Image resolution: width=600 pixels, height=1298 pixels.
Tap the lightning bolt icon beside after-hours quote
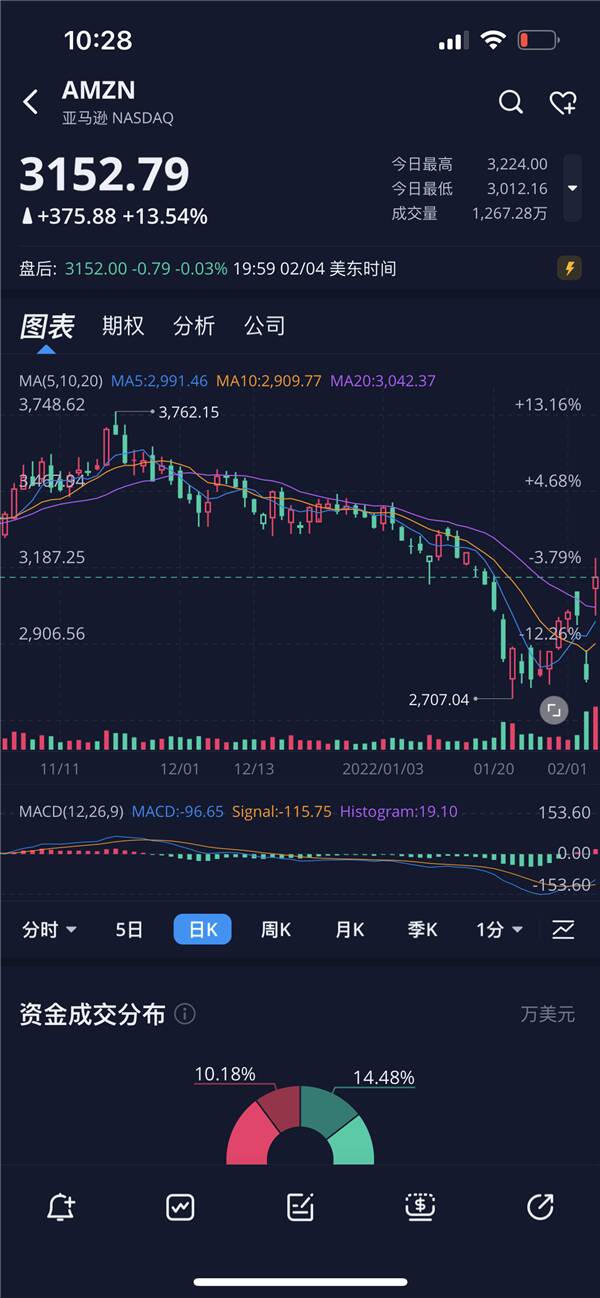point(569,268)
